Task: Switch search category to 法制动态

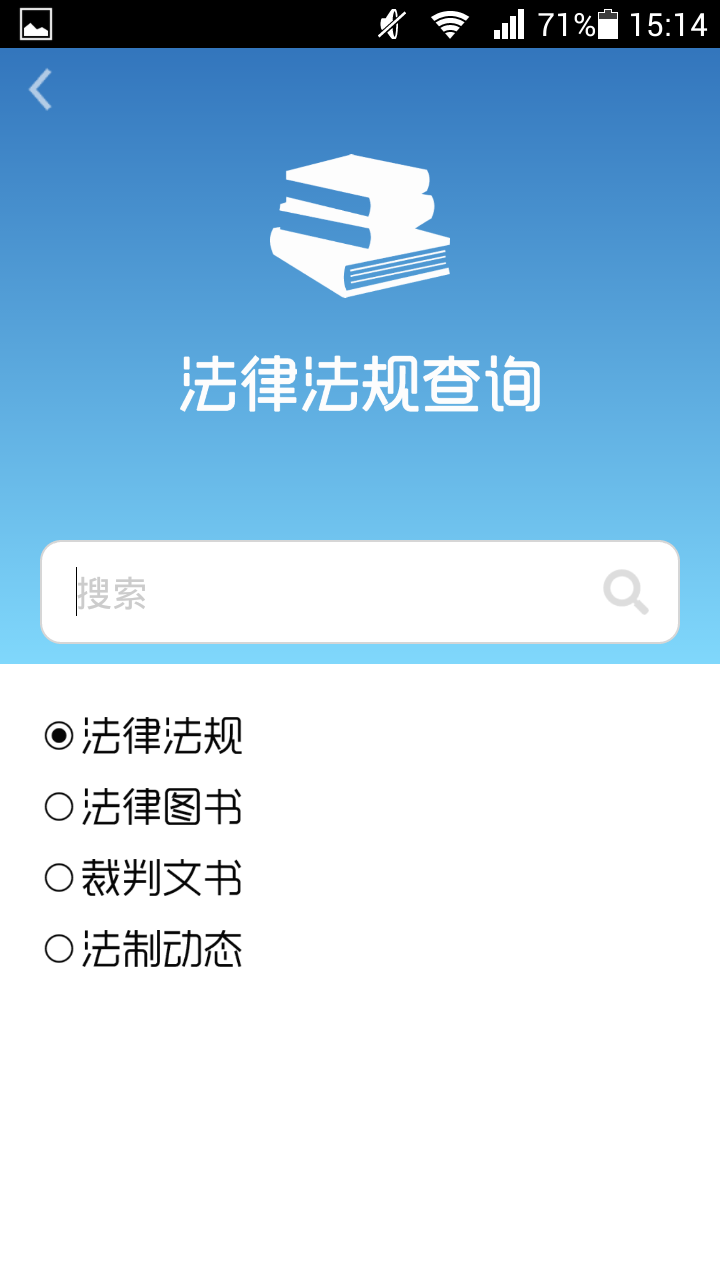Action: tap(144, 949)
